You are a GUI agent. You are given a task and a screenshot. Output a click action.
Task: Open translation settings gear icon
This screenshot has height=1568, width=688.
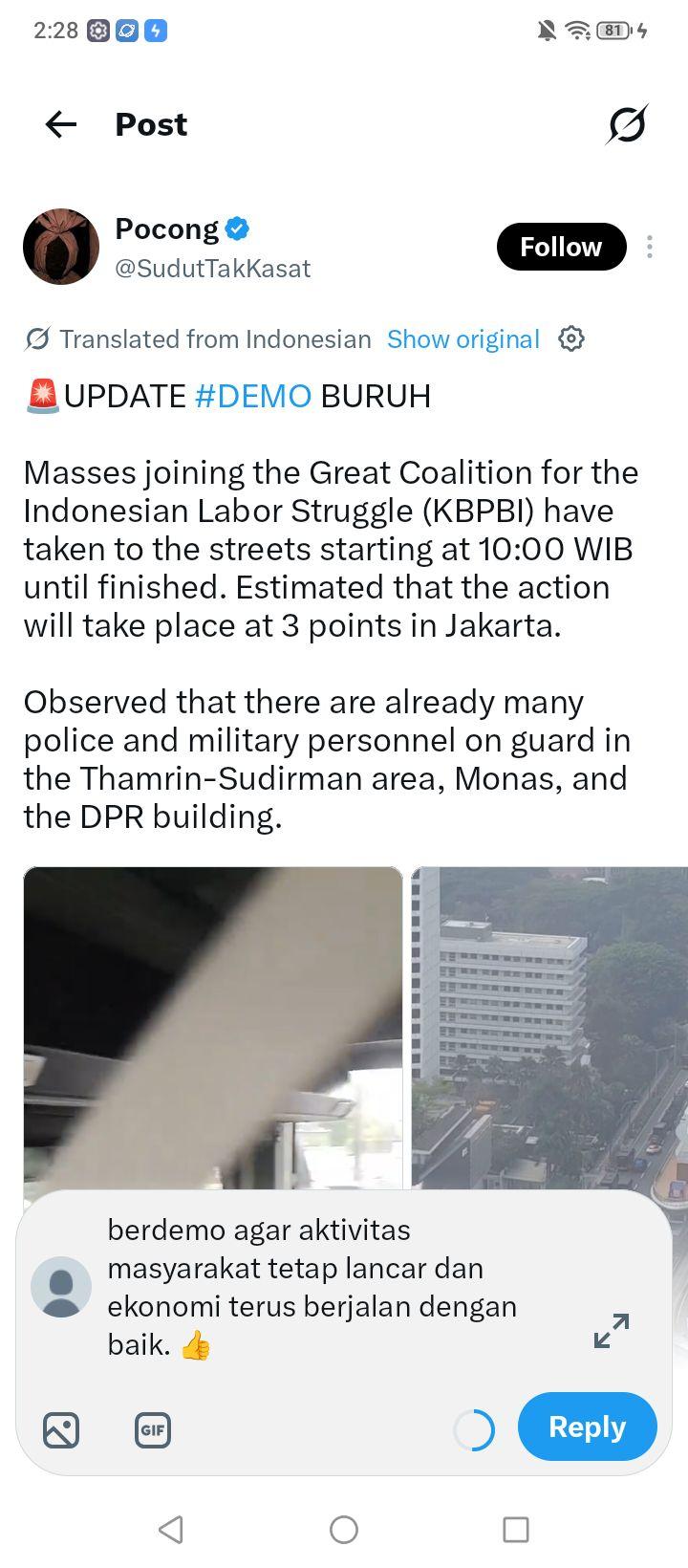[x=571, y=338]
